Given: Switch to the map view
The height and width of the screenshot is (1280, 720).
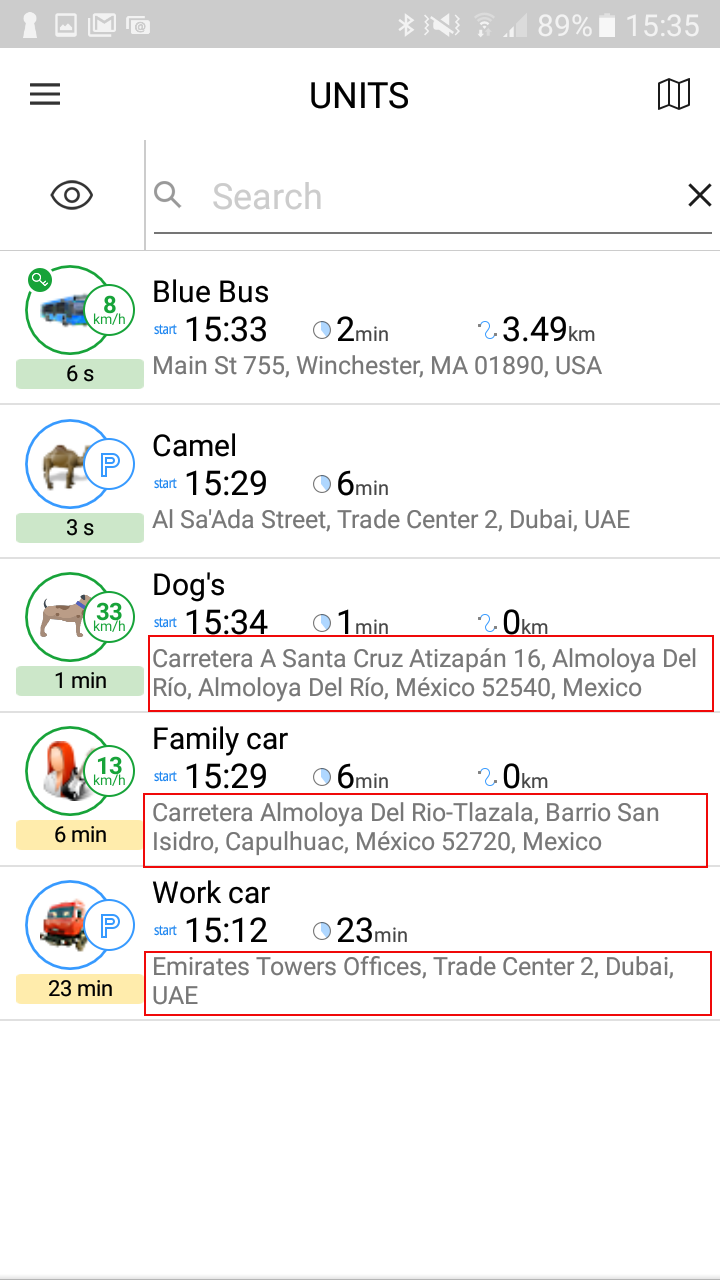Looking at the screenshot, I should point(673,95).
